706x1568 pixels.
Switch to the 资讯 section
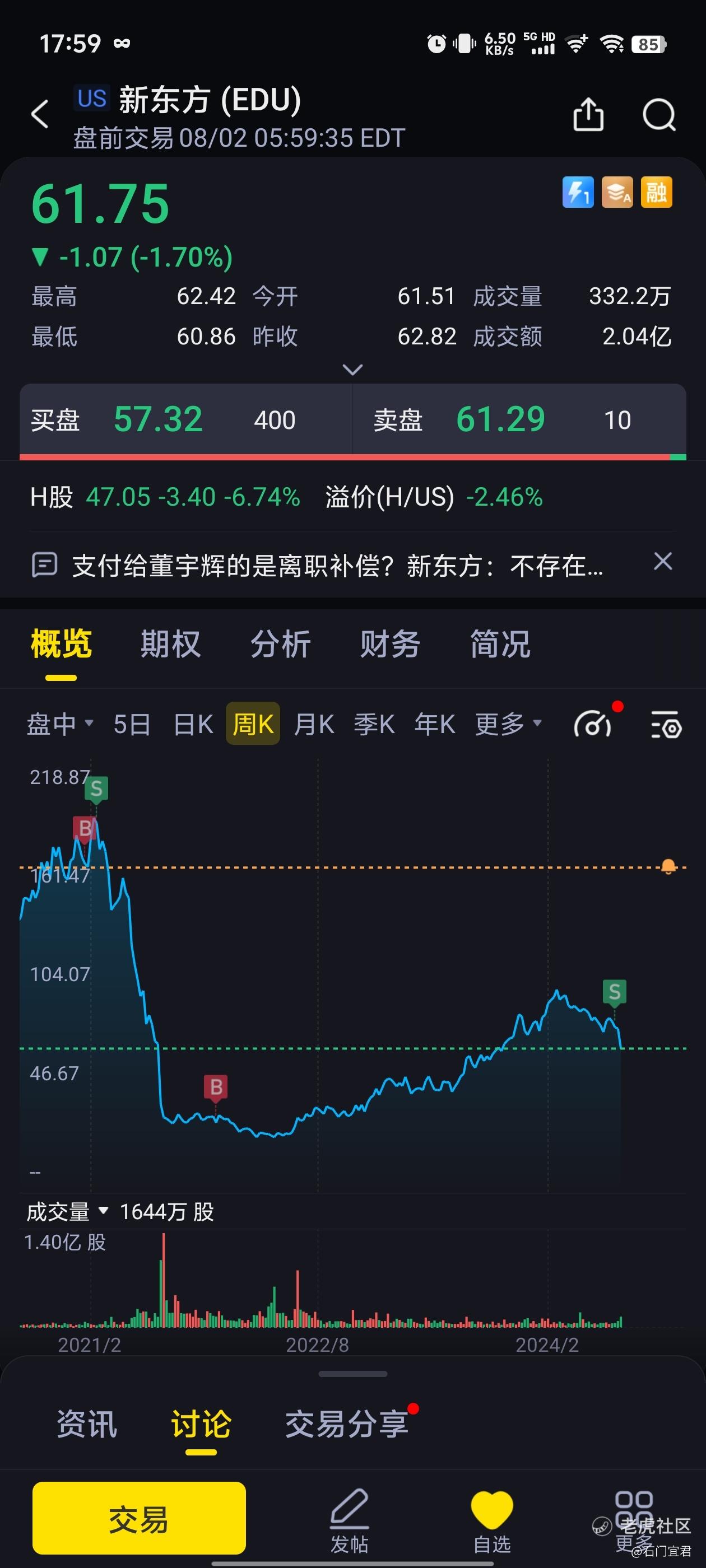coord(87,1424)
